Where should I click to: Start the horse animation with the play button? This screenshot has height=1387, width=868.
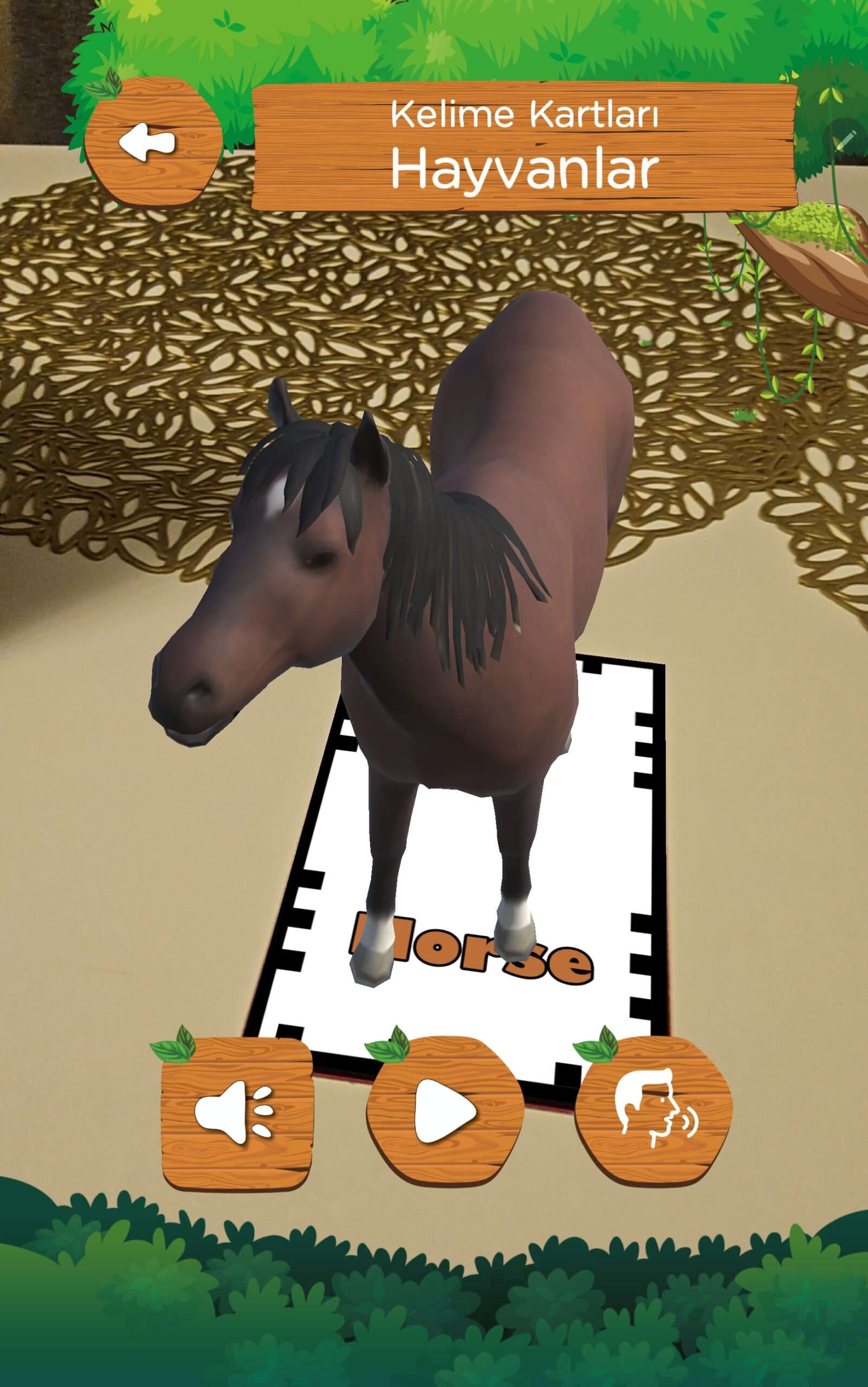(x=444, y=1110)
